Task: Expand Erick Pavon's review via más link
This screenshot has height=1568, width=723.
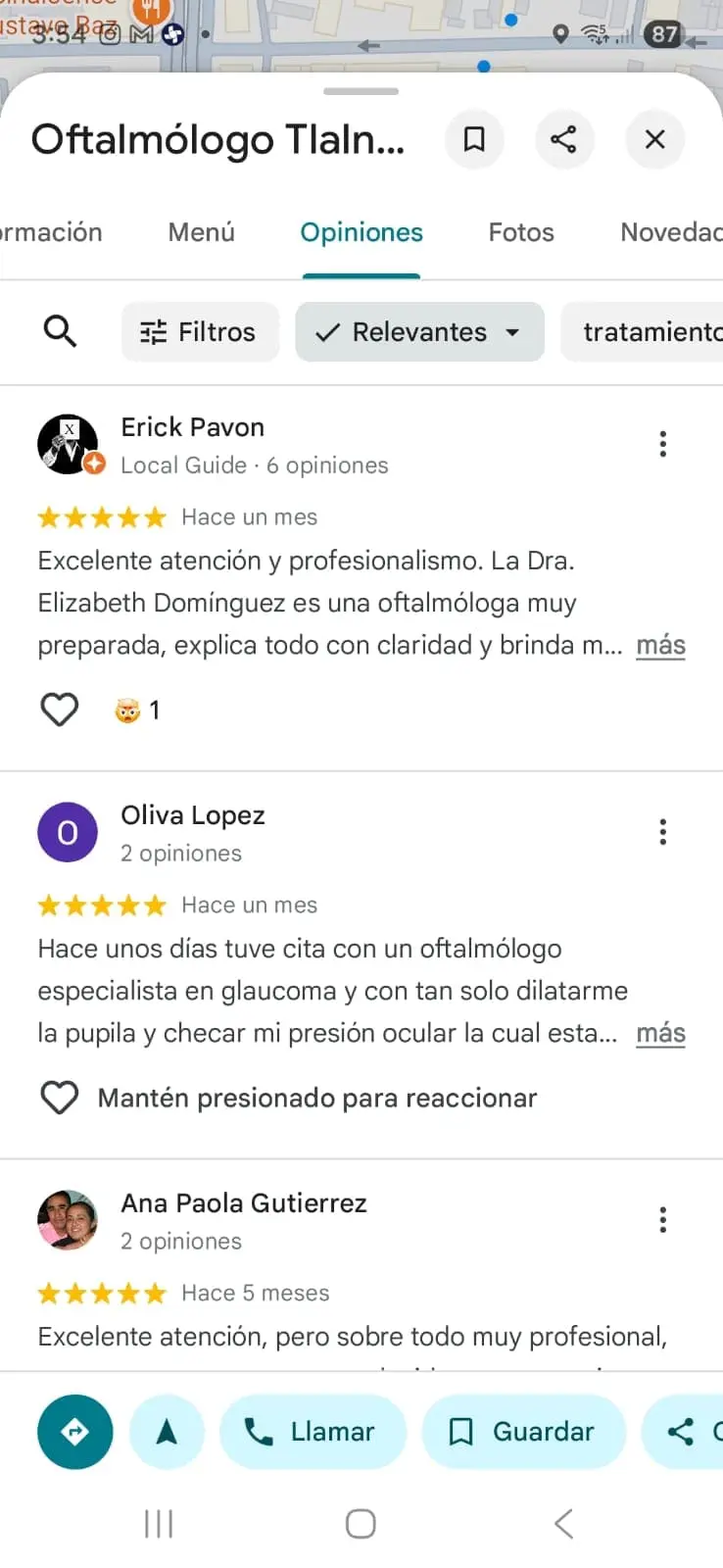Action: point(660,645)
